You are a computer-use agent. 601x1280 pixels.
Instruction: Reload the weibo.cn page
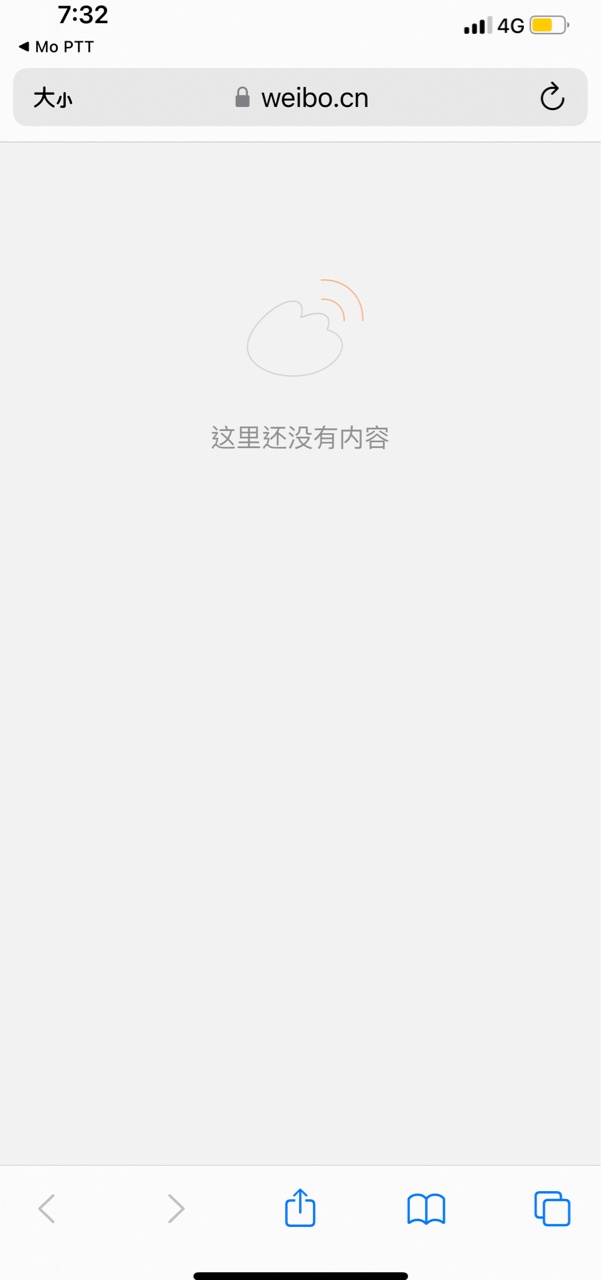pyautogui.click(x=552, y=97)
